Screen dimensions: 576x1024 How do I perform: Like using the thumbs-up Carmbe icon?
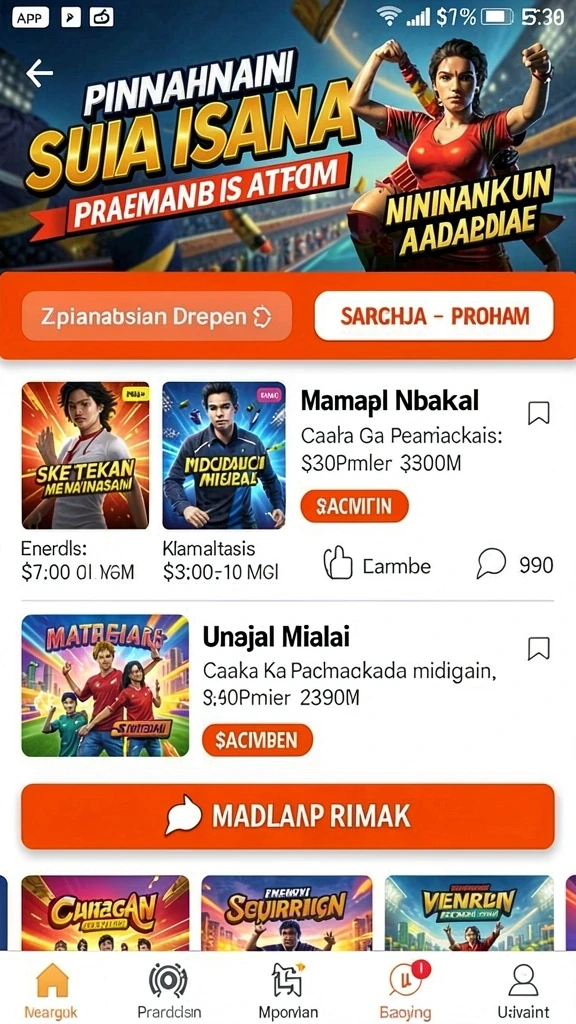(x=338, y=564)
